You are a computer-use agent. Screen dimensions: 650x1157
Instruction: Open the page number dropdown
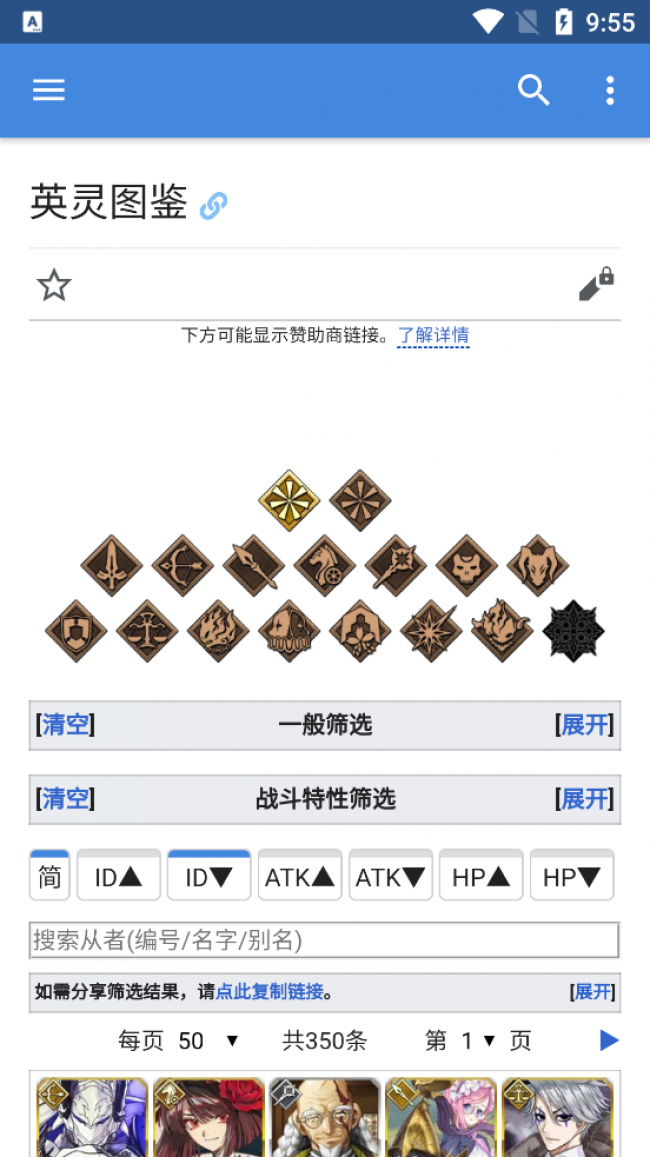(478, 1041)
